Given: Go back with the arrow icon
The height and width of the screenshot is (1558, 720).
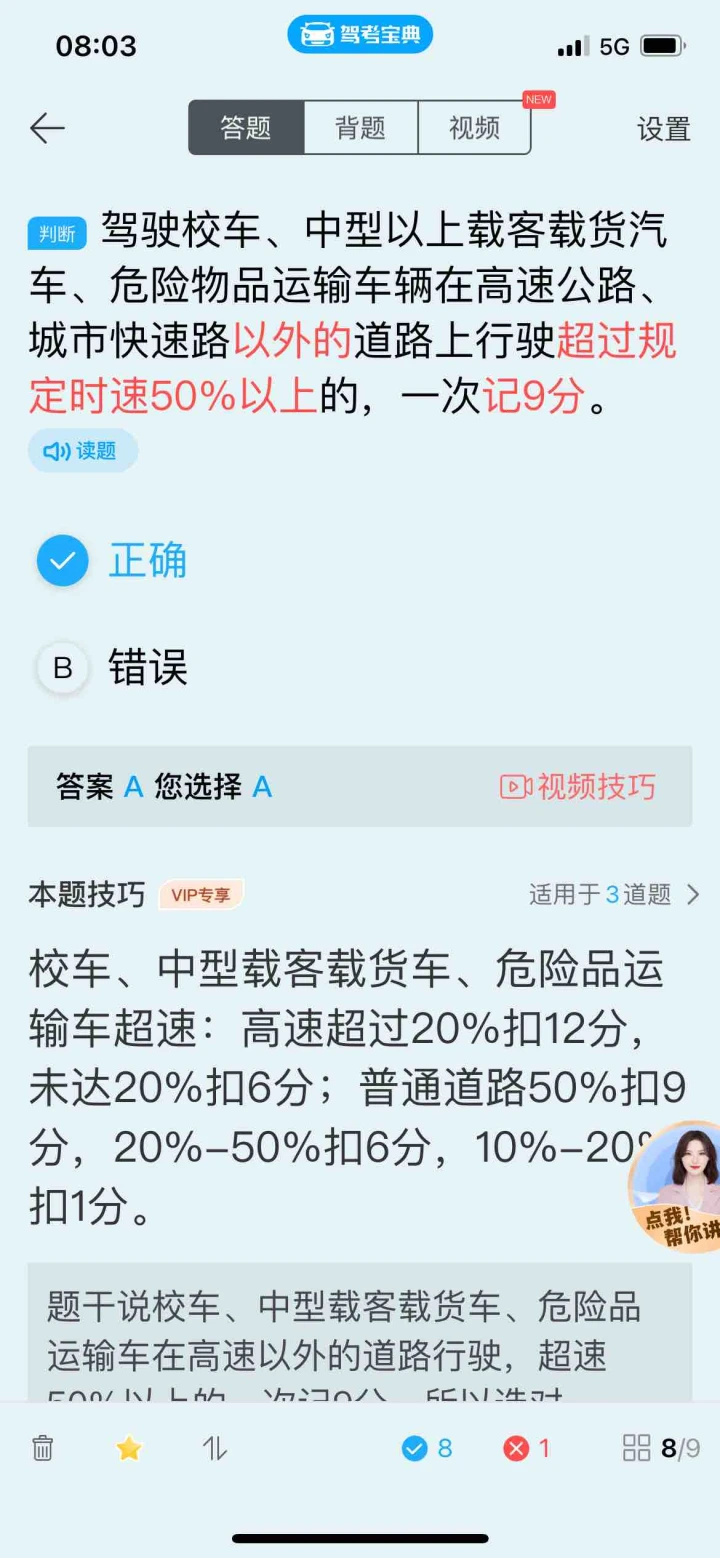Looking at the screenshot, I should click(x=47, y=128).
